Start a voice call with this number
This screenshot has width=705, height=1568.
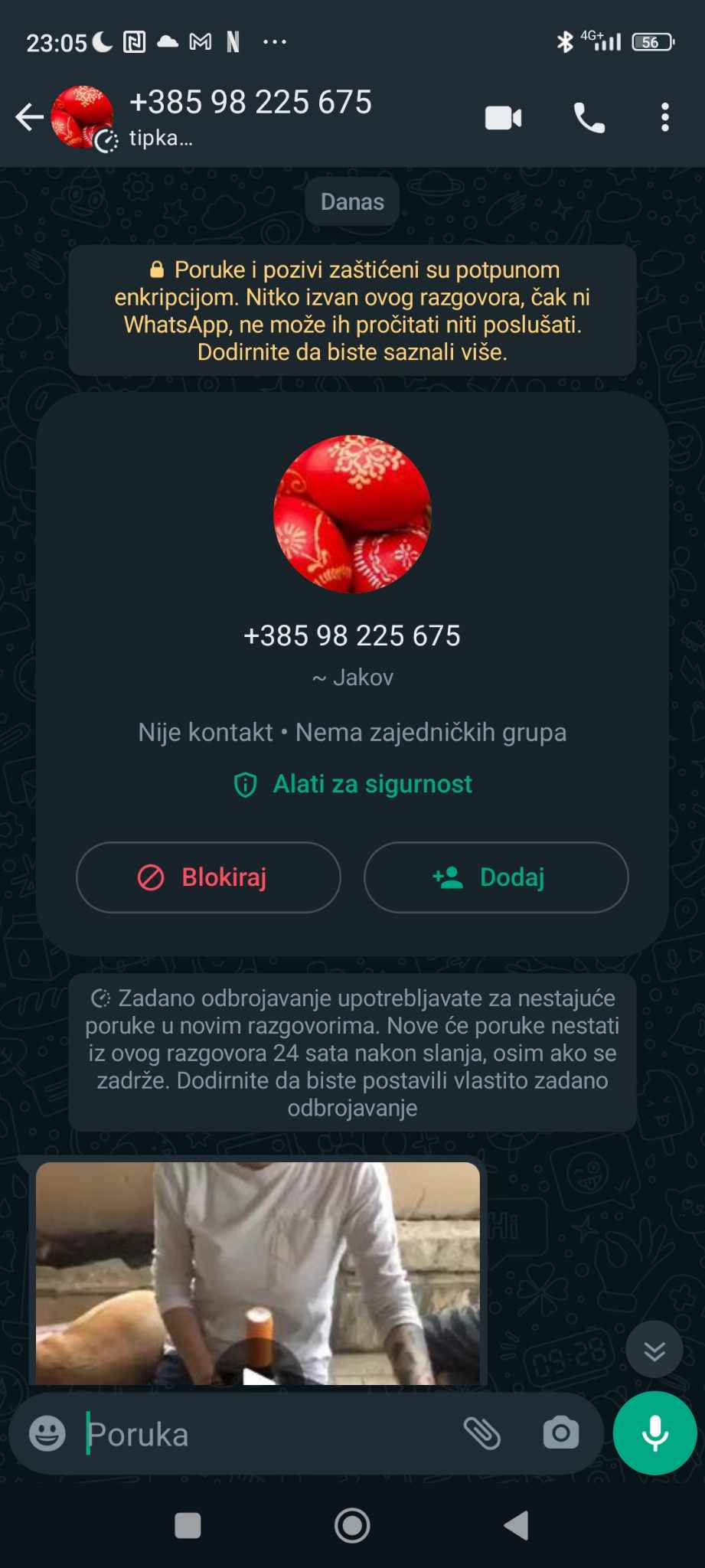pyautogui.click(x=589, y=118)
